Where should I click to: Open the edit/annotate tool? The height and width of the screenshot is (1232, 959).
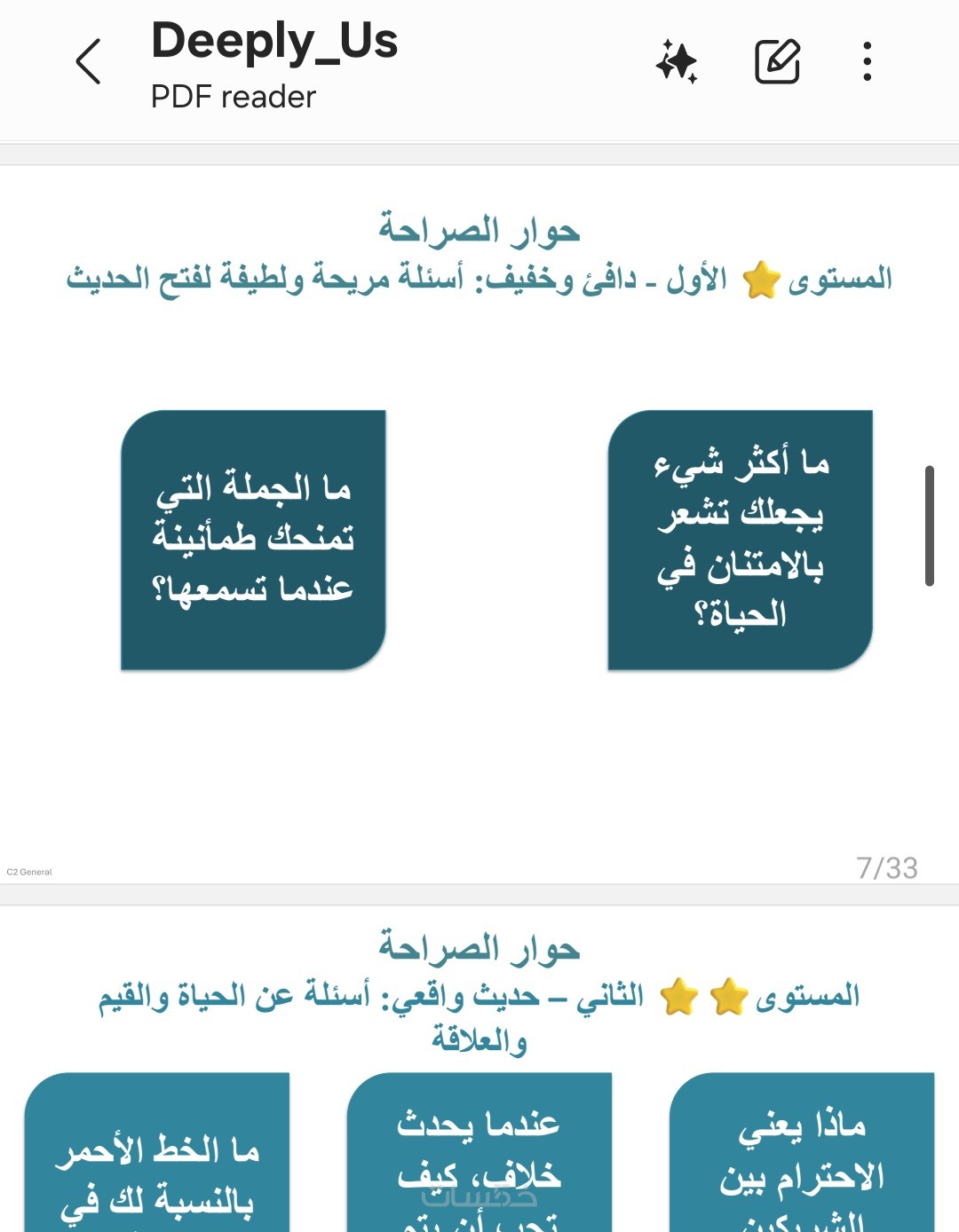pyautogui.click(x=777, y=62)
